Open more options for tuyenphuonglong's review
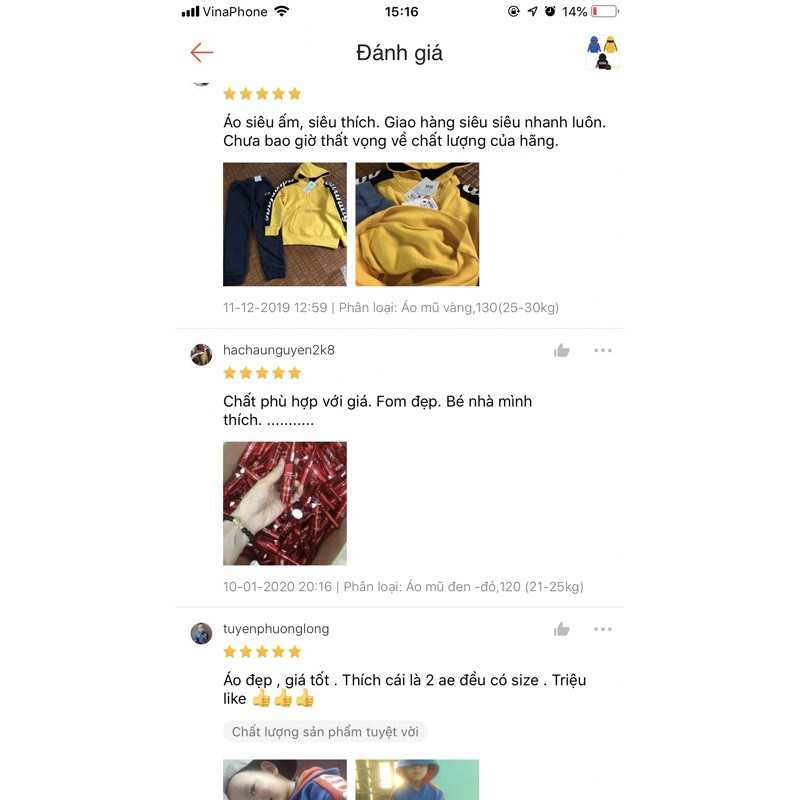The height and width of the screenshot is (800, 800). [x=602, y=629]
